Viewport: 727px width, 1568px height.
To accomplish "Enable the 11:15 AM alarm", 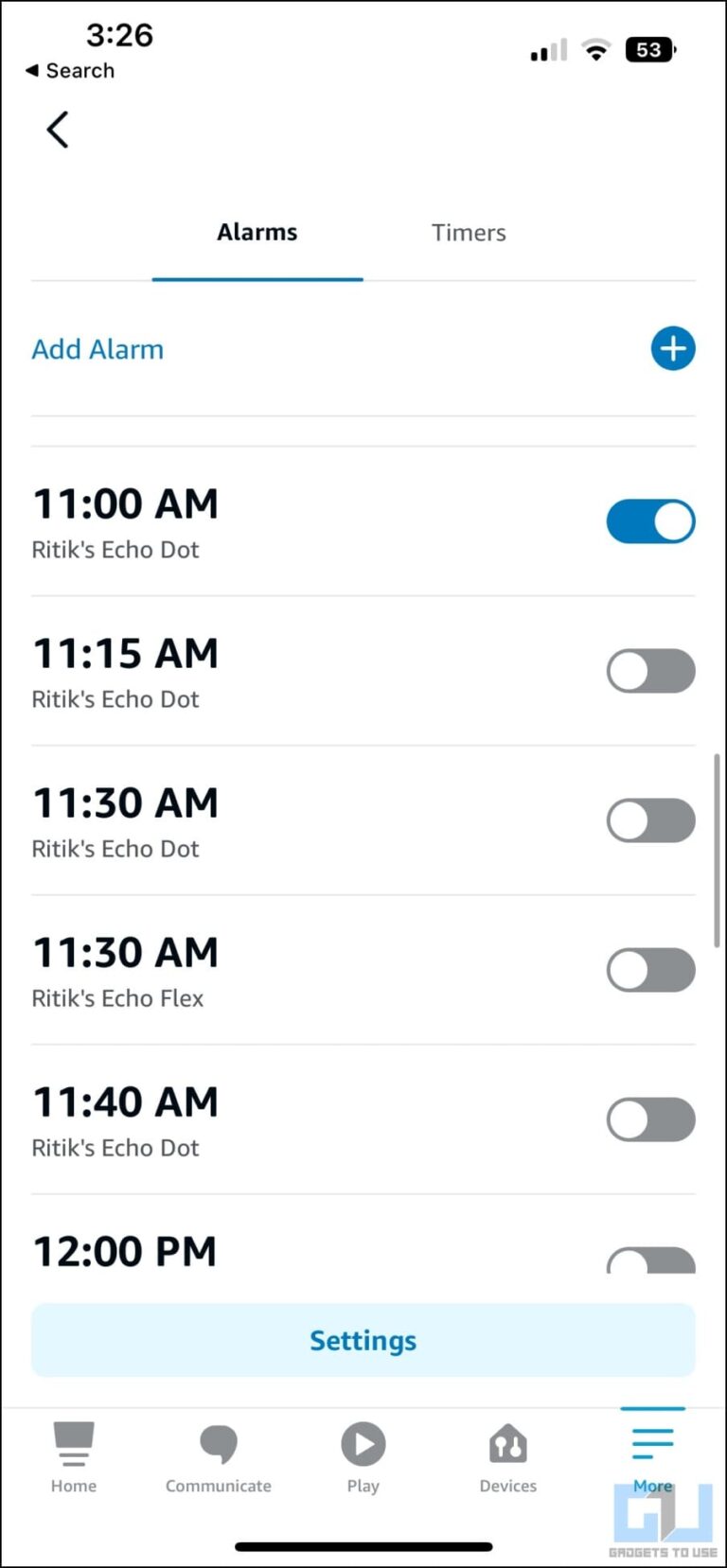I will pos(650,671).
